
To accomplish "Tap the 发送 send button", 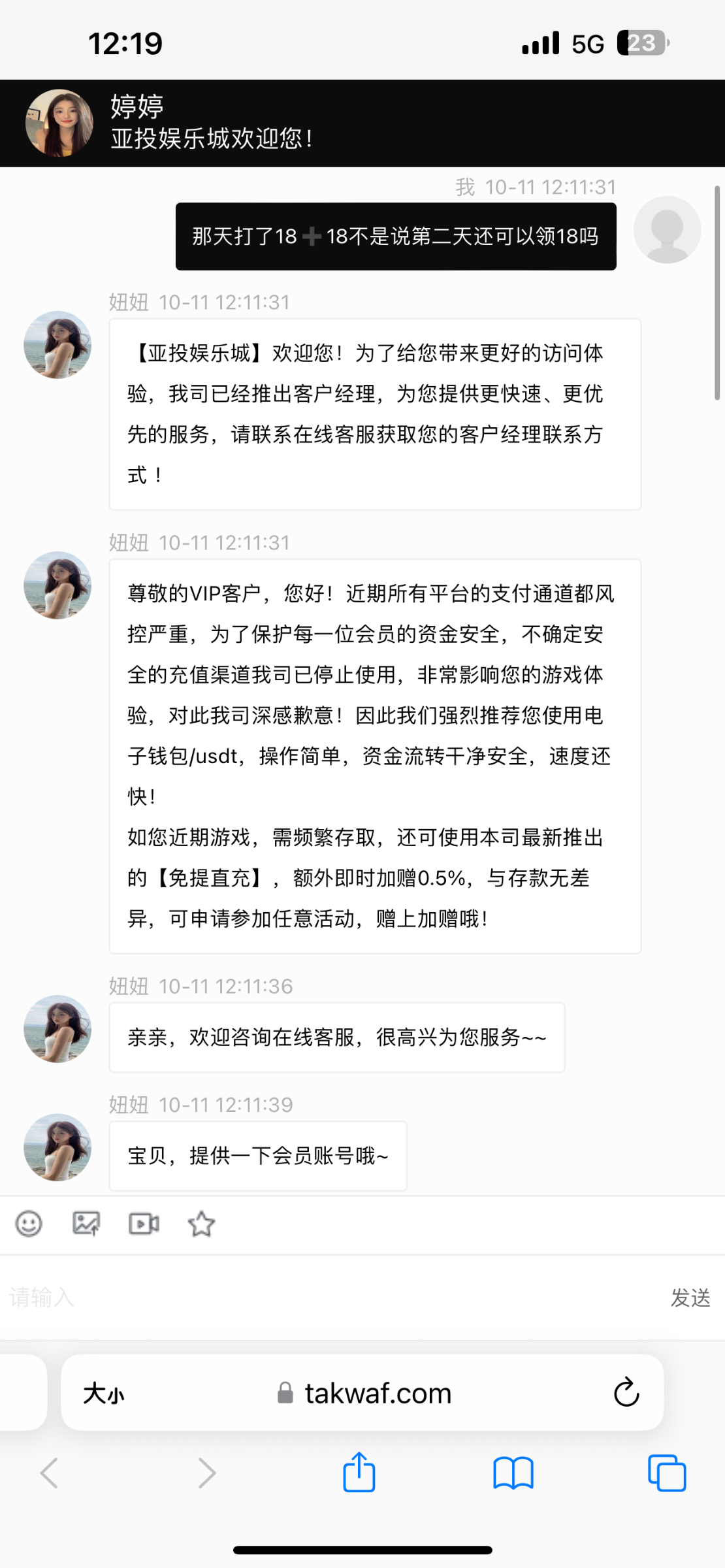I will [690, 1298].
